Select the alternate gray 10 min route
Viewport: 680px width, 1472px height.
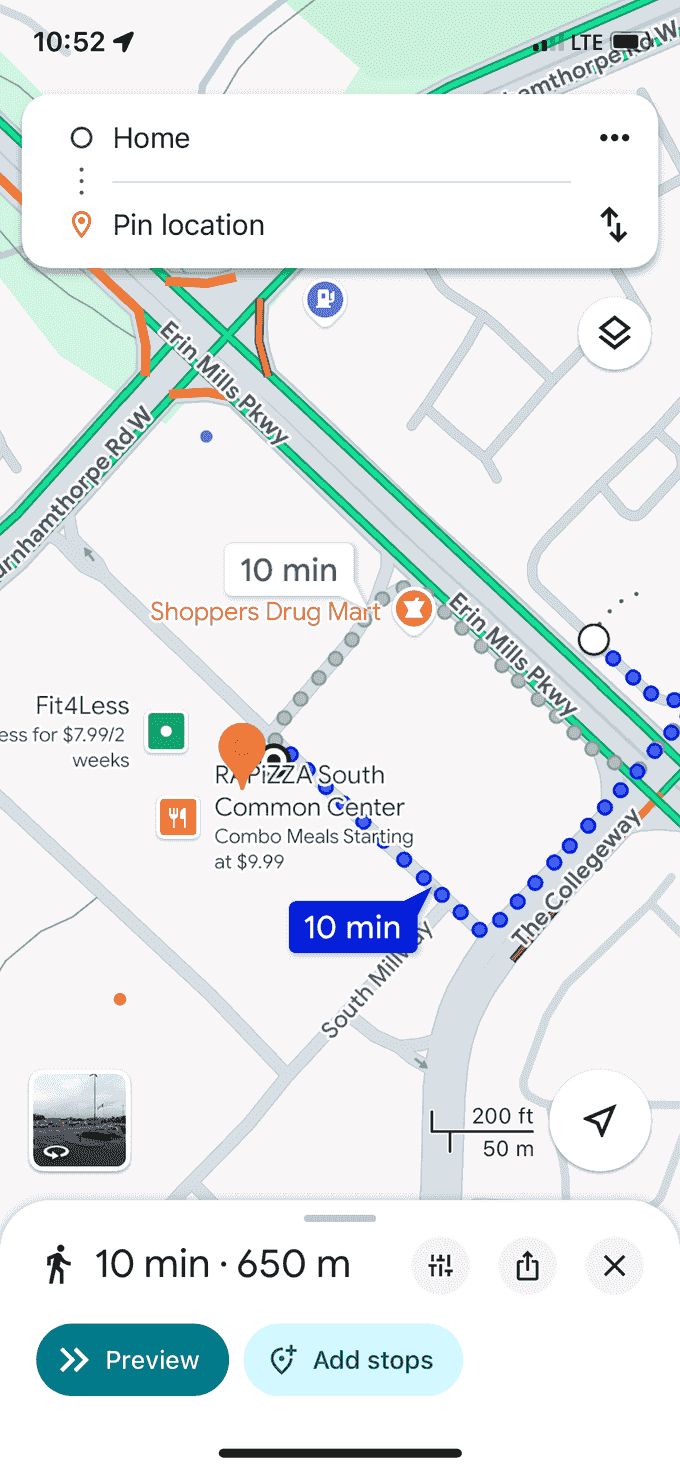(289, 570)
